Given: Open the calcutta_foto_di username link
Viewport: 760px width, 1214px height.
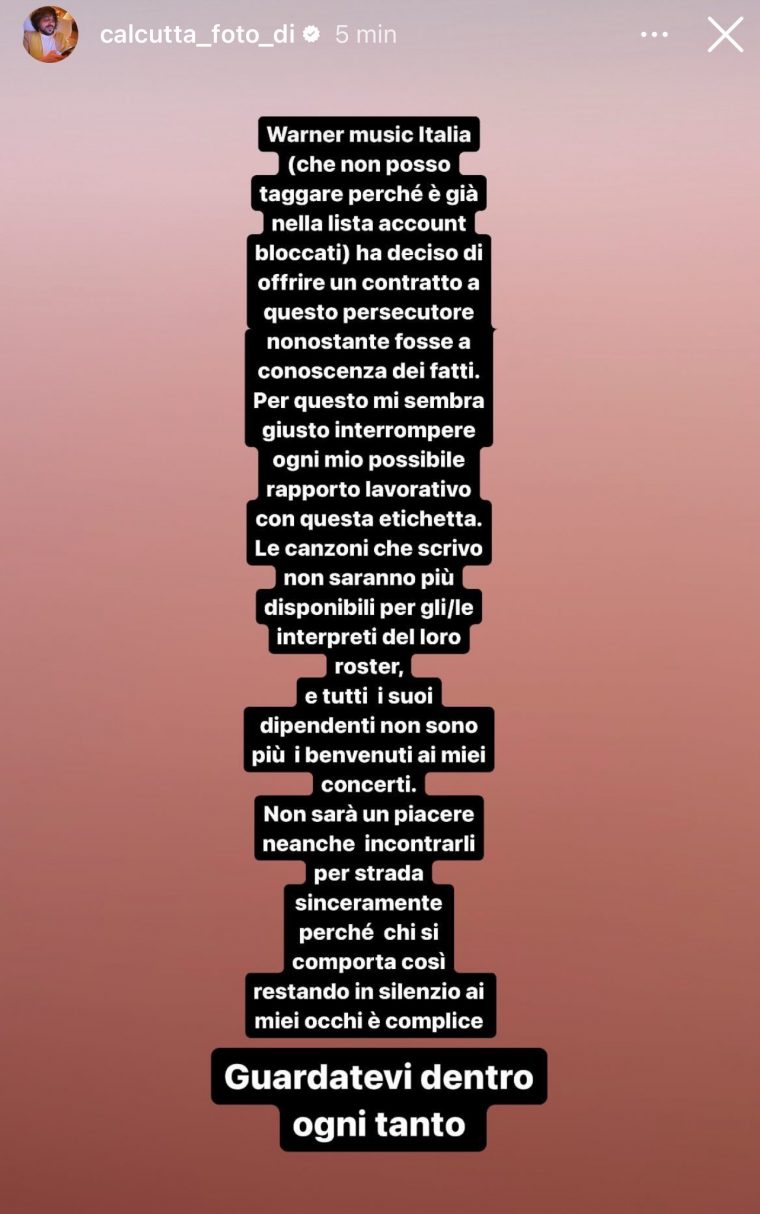Looking at the screenshot, I should [197, 34].
